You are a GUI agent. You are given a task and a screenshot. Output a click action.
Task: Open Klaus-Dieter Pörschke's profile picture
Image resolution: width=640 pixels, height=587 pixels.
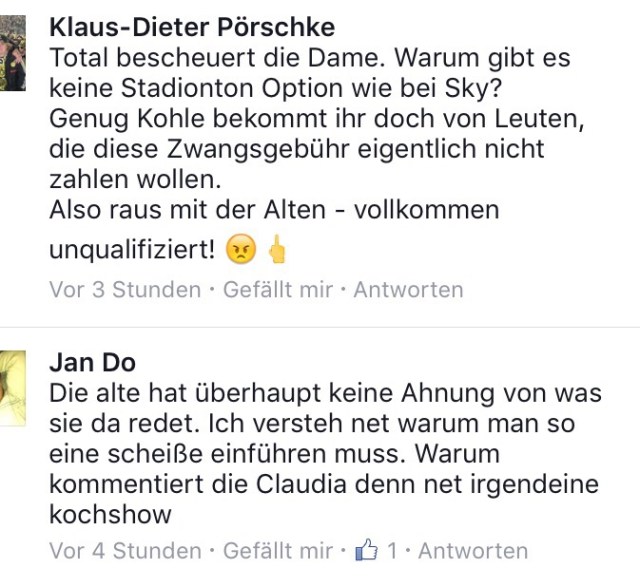(12, 48)
